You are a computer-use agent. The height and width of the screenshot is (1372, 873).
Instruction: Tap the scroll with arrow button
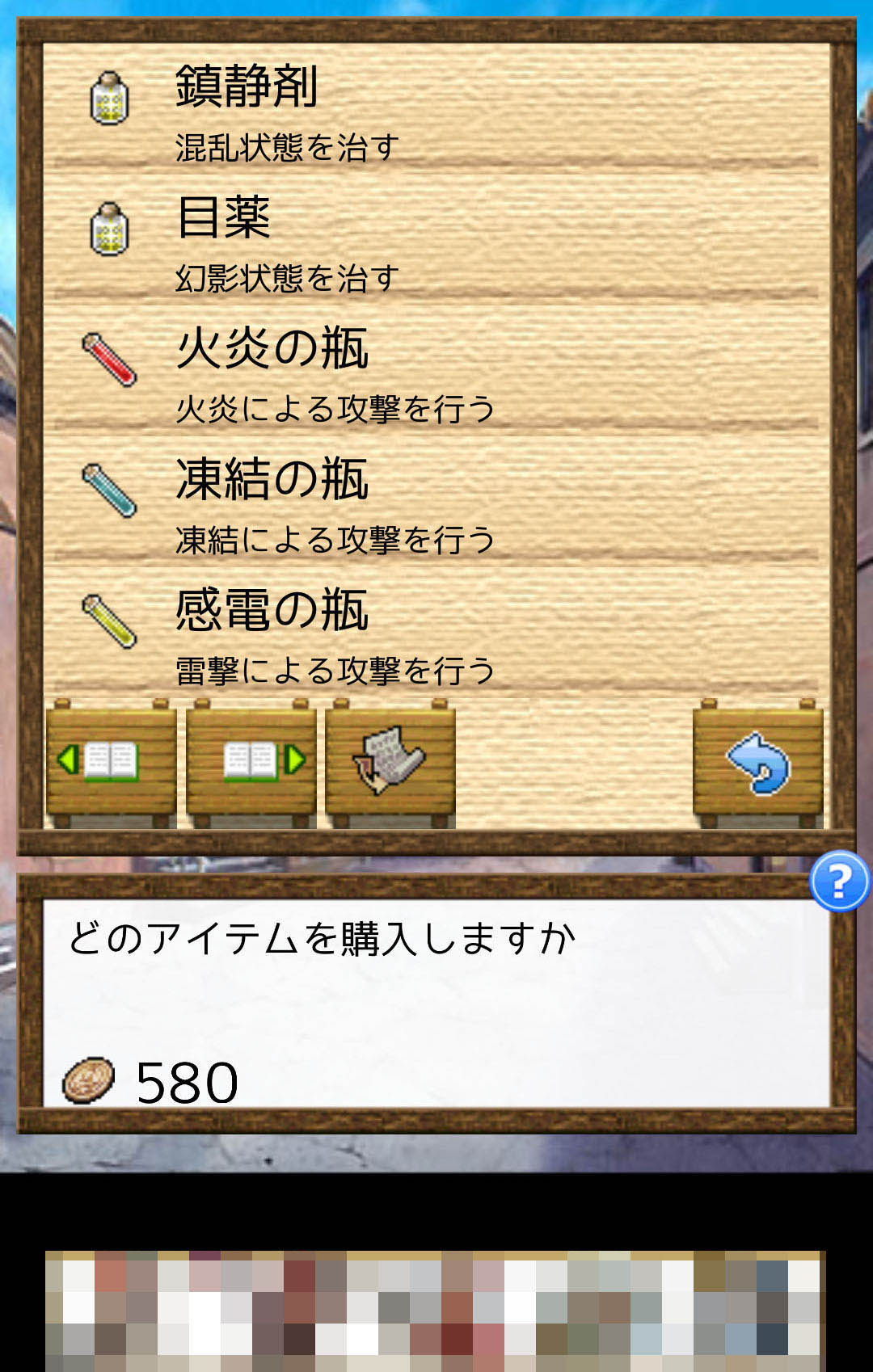pyautogui.click(x=390, y=762)
